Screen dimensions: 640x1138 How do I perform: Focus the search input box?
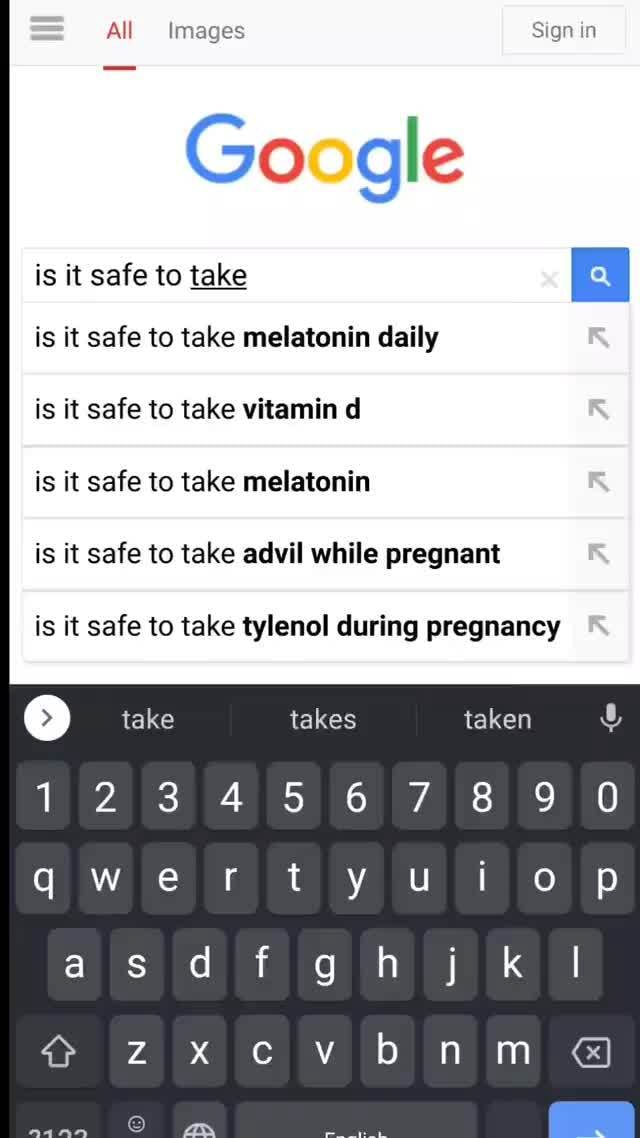click(x=280, y=276)
